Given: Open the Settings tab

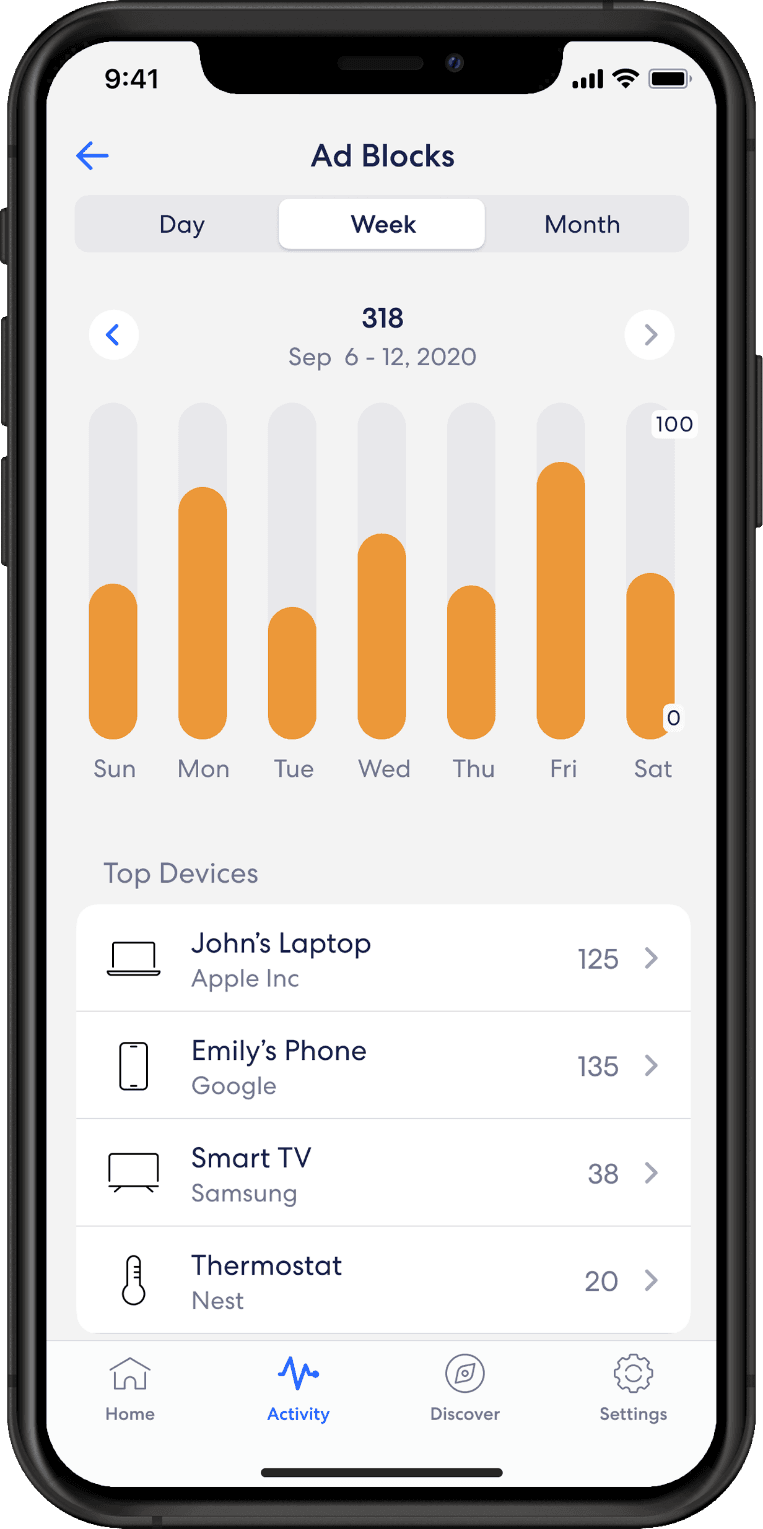Looking at the screenshot, I should click(x=633, y=1389).
